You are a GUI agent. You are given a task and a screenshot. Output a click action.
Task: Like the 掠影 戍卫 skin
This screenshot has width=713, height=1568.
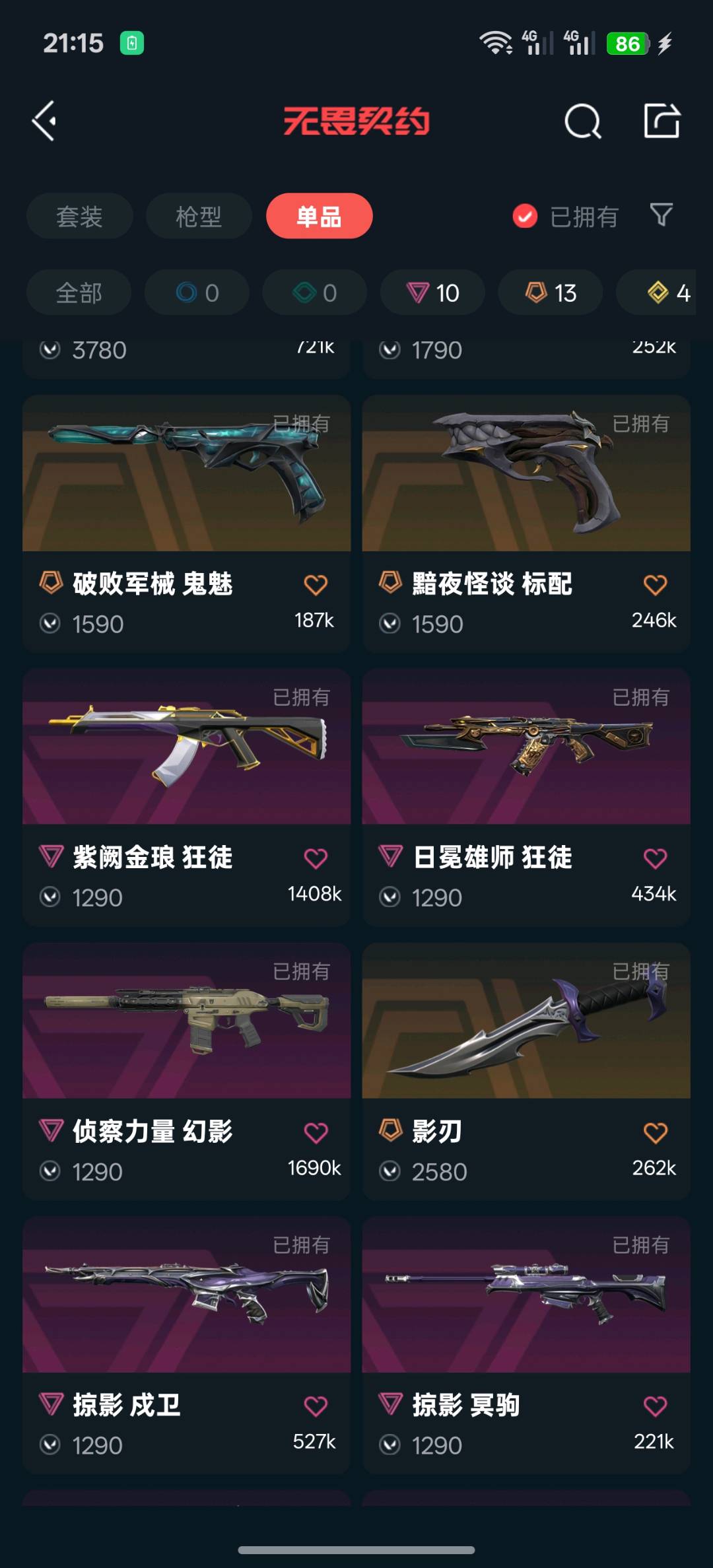(x=316, y=1406)
